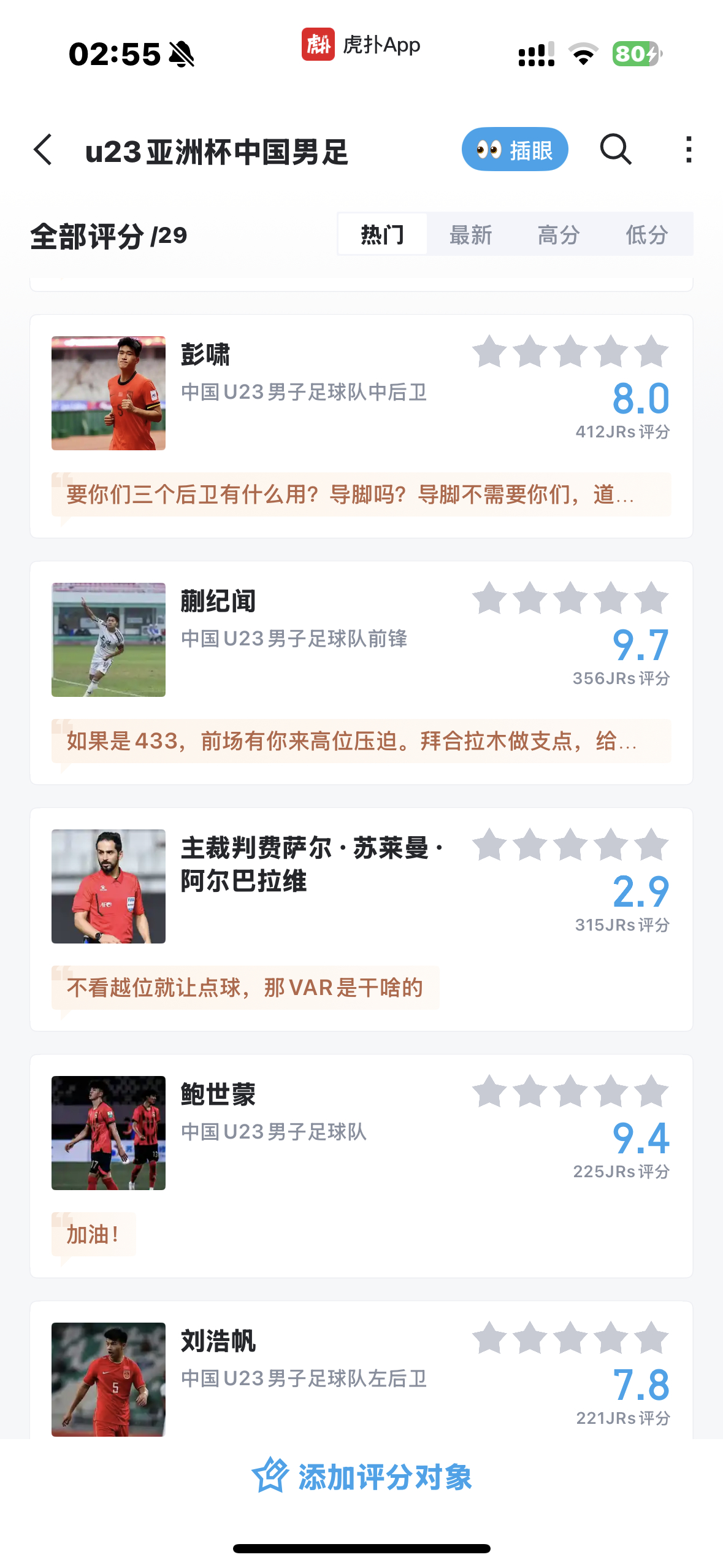Read the VAR comment under the referee card
Image resolution: width=723 pixels, height=1568 pixels.
(245, 988)
